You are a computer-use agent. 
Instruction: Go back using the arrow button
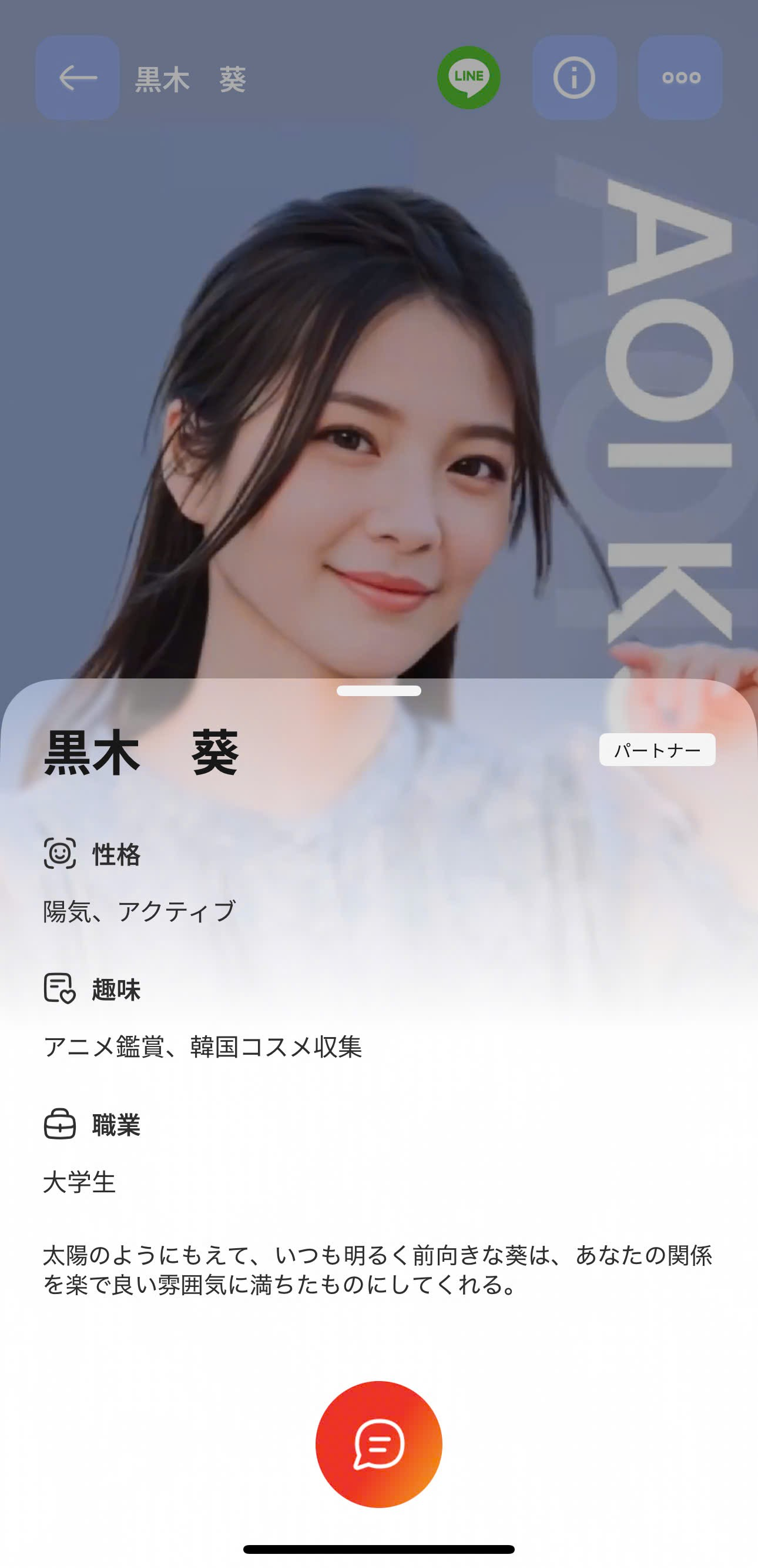[x=77, y=77]
